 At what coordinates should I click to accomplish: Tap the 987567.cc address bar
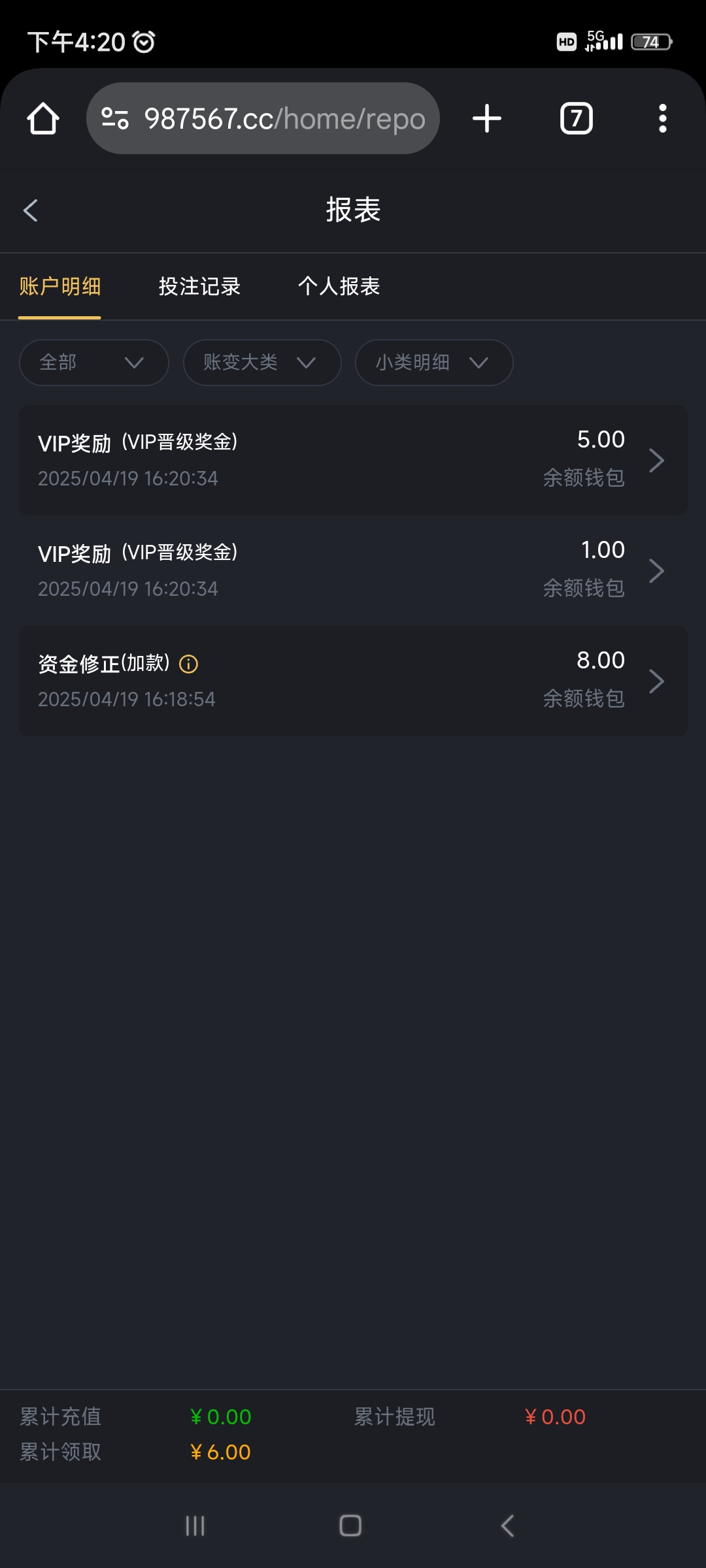263,118
